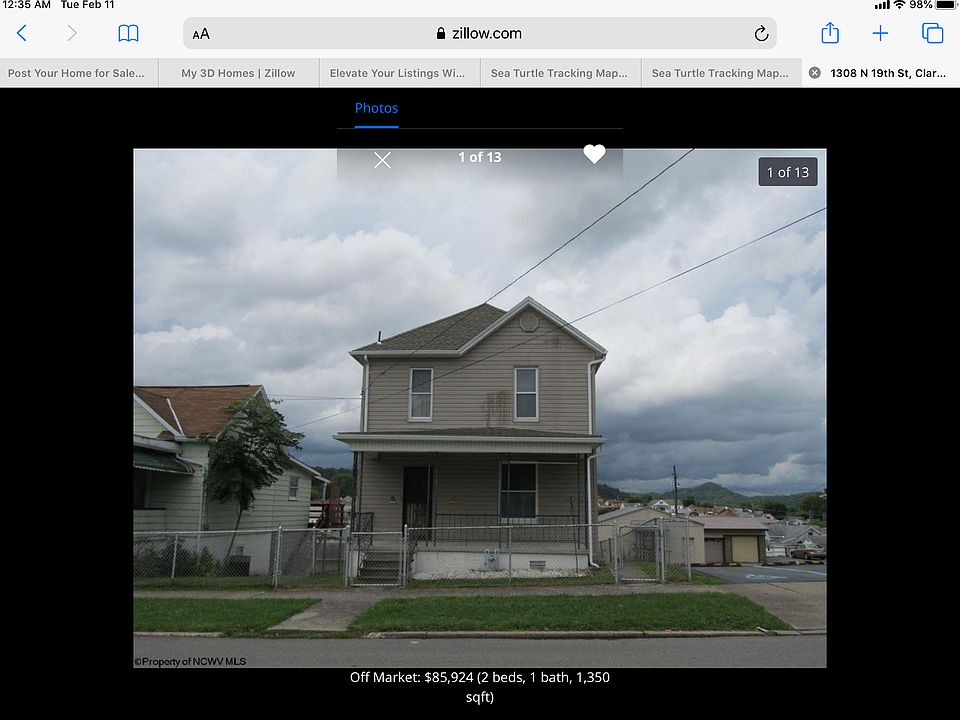Select the Photos tab
The image size is (960, 720).
376,108
